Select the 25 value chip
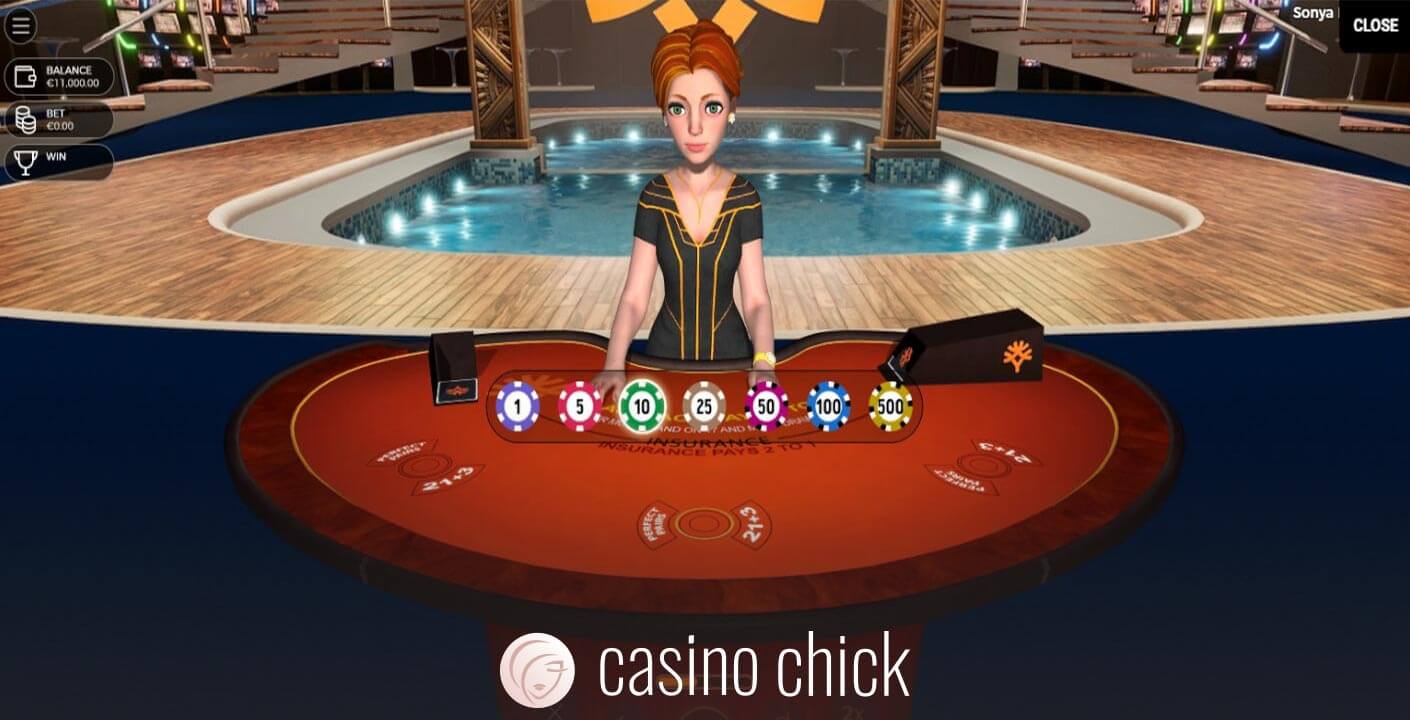Viewport: 1410px width, 720px height. pos(704,406)
